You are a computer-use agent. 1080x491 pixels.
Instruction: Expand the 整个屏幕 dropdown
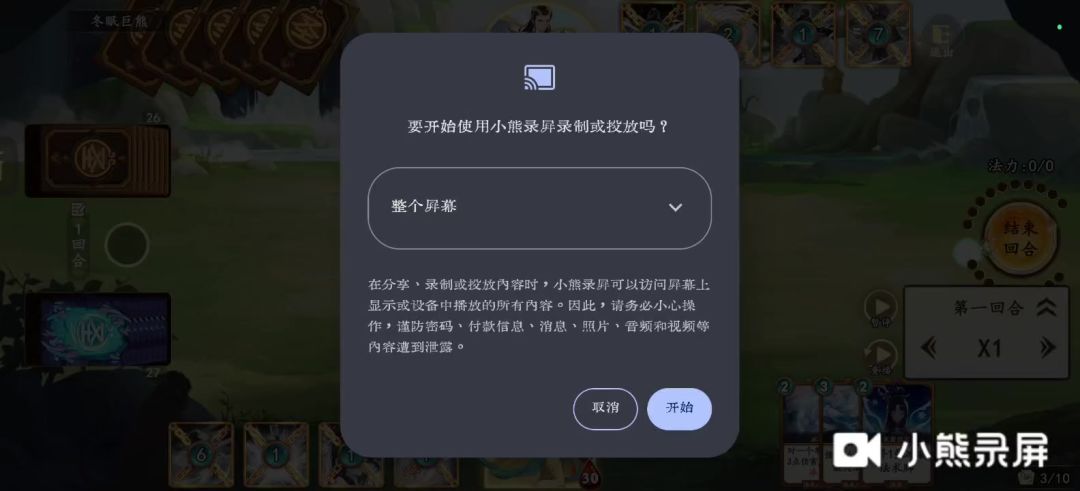point(539,207)
